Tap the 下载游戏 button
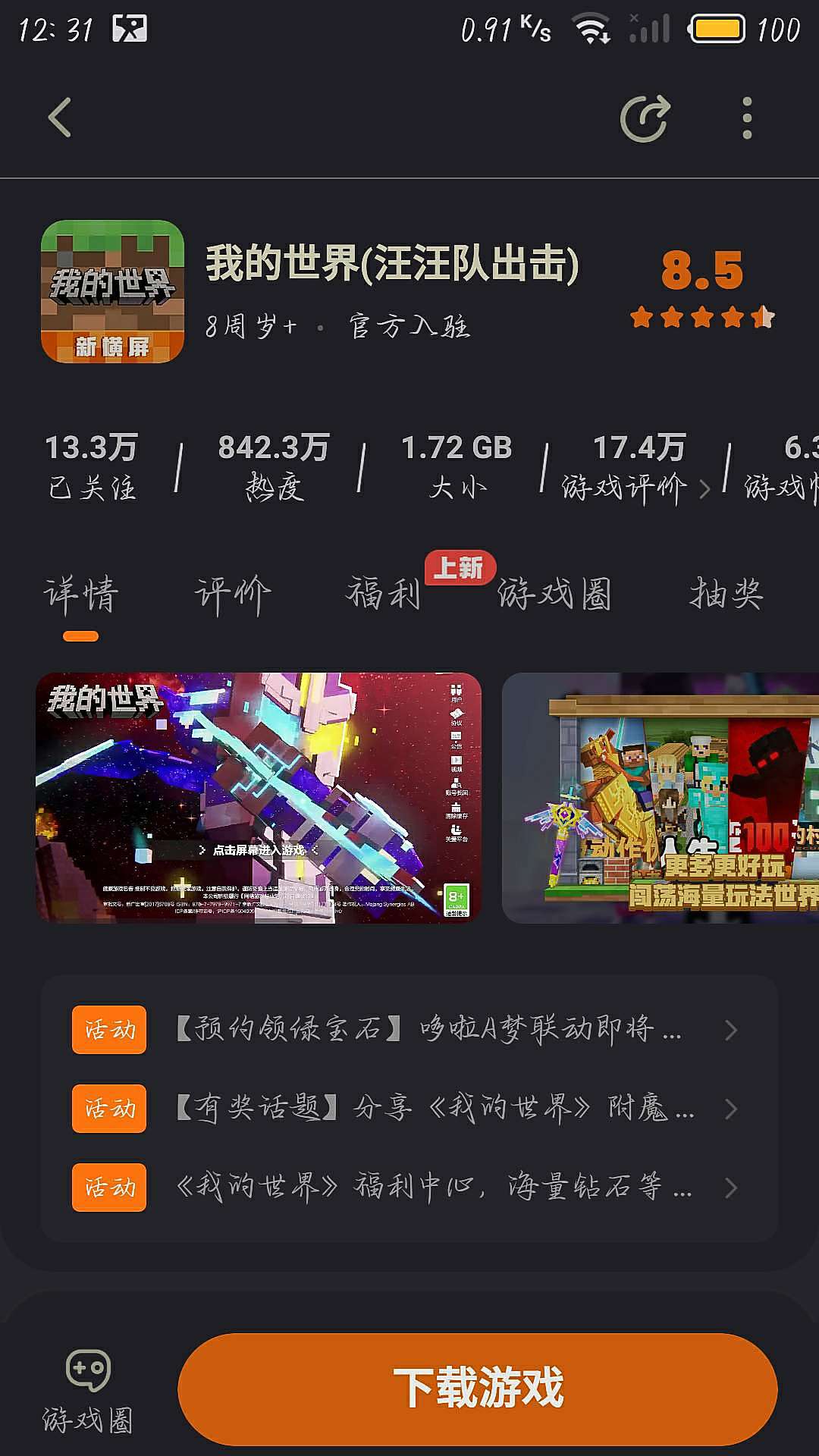819x1456 pixels. [x=478, y=1389]
